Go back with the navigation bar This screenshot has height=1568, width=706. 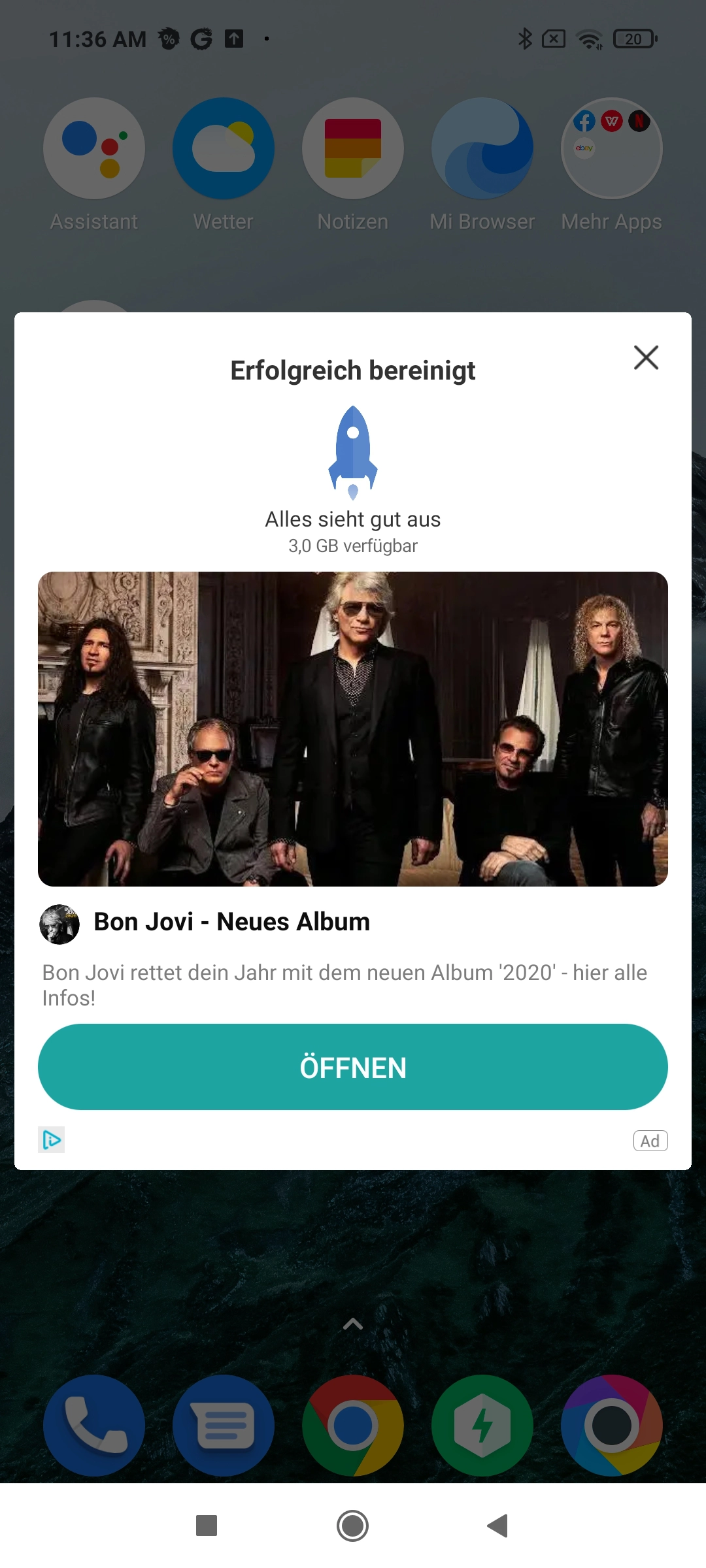[x=498, y=1526]
